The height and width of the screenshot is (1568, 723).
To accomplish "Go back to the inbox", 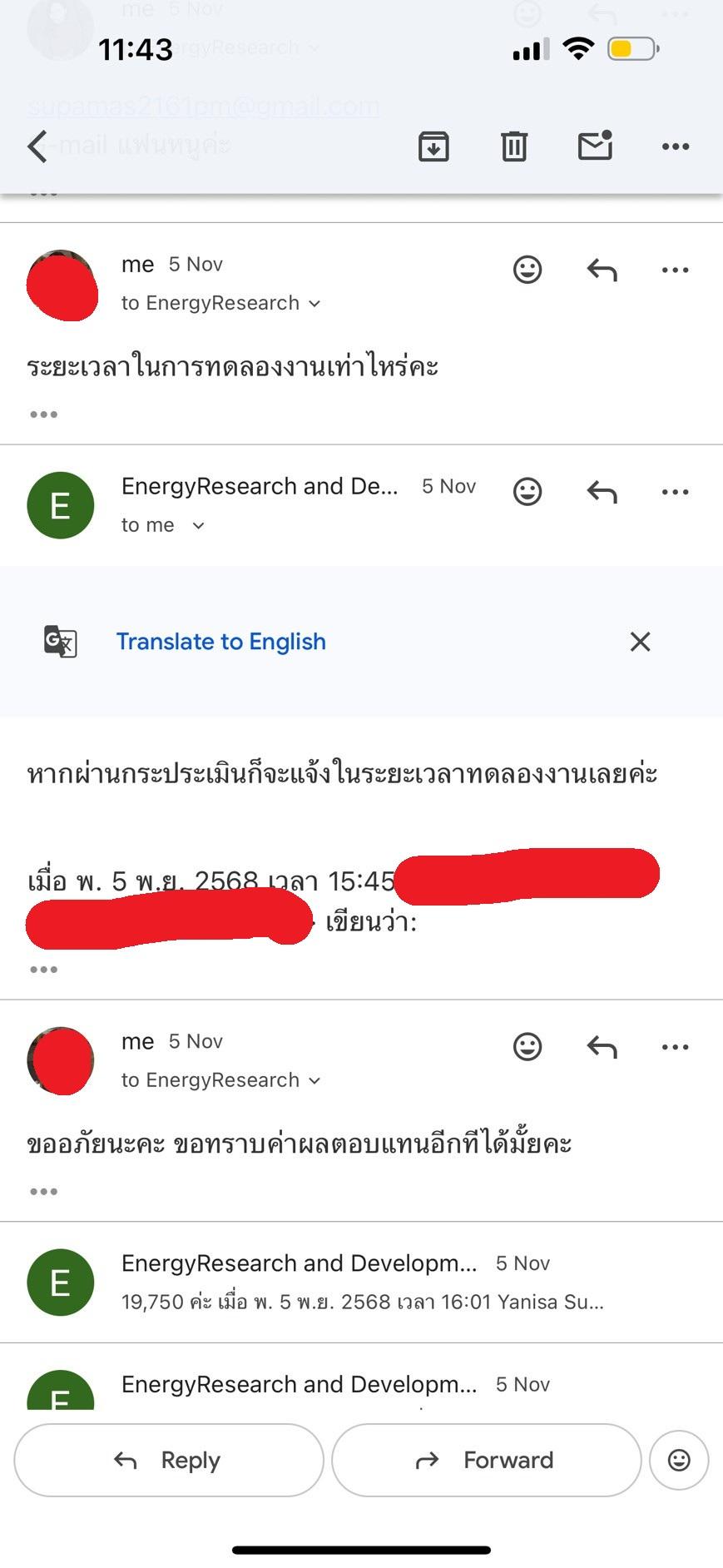I will point(37,146).
